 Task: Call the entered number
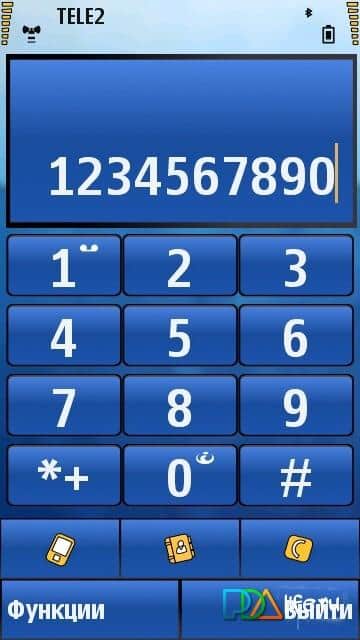60,549
